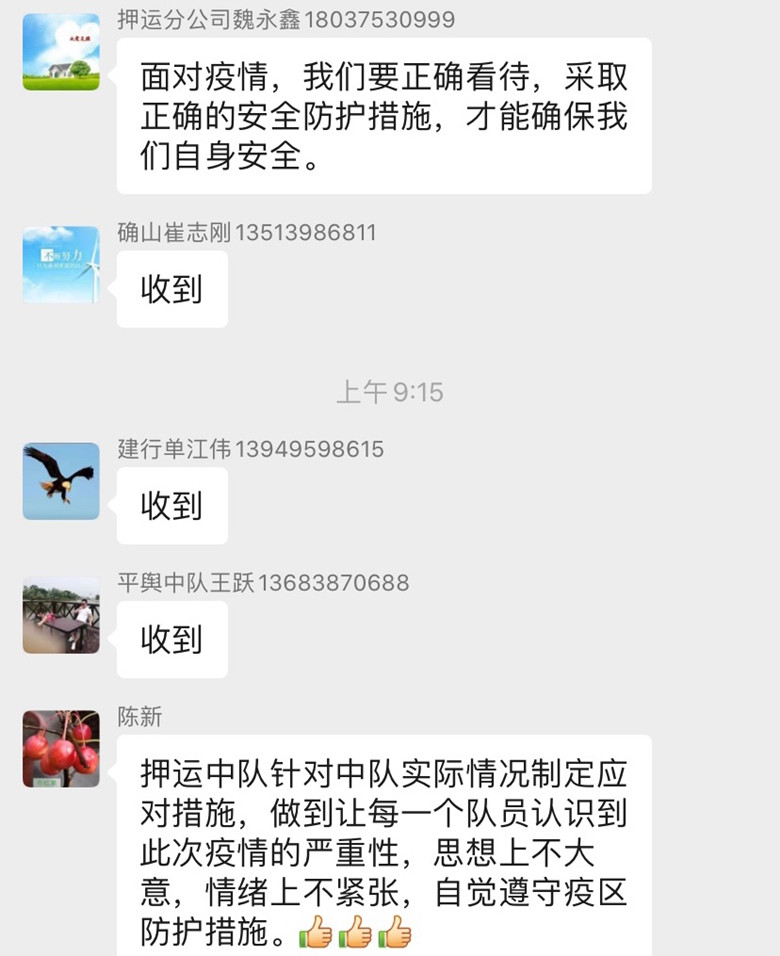Click 崔志刚's 收到 message bubble
This screenshot has width=780, height=956.
pyautogui.click(x=171, y=290)
